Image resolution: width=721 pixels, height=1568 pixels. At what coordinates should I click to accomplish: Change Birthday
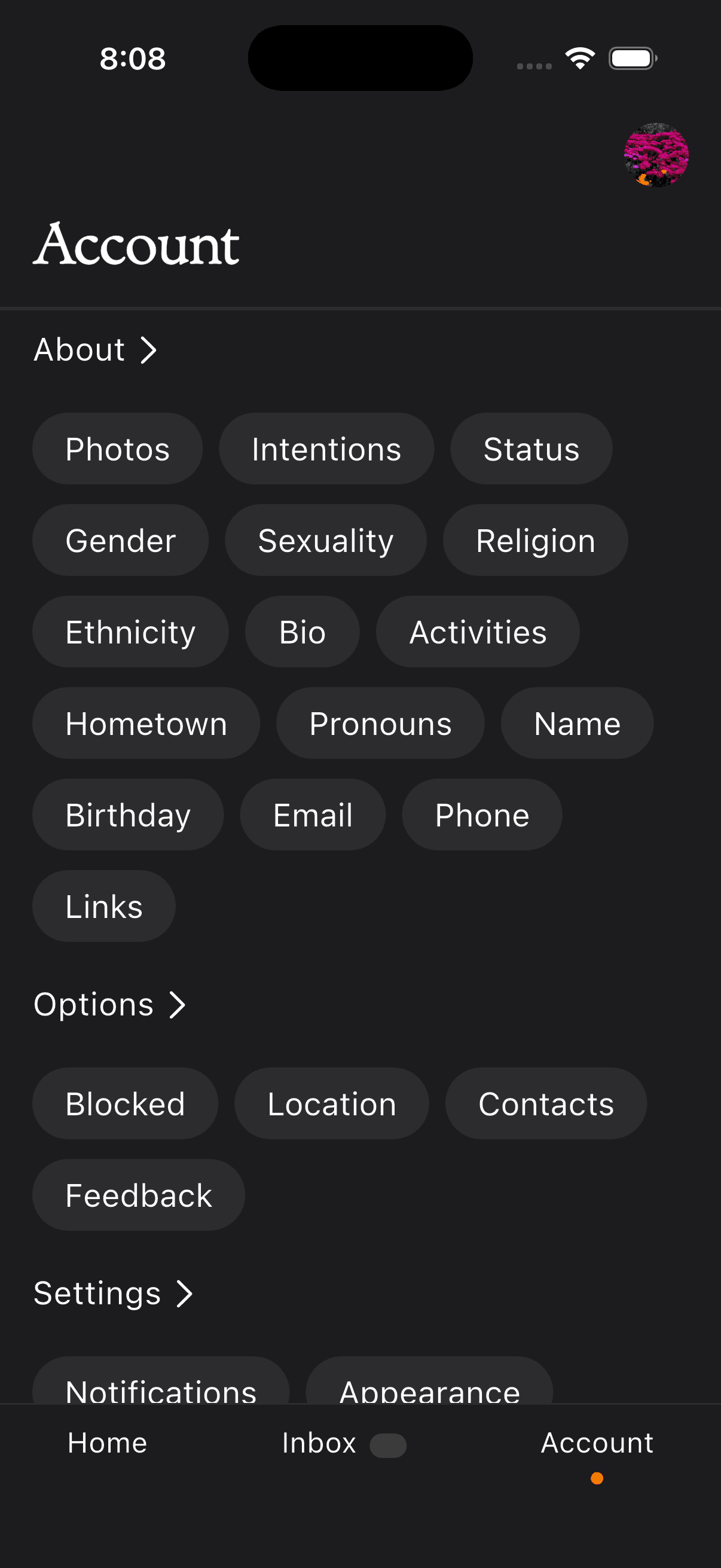(x=128, y=814)
